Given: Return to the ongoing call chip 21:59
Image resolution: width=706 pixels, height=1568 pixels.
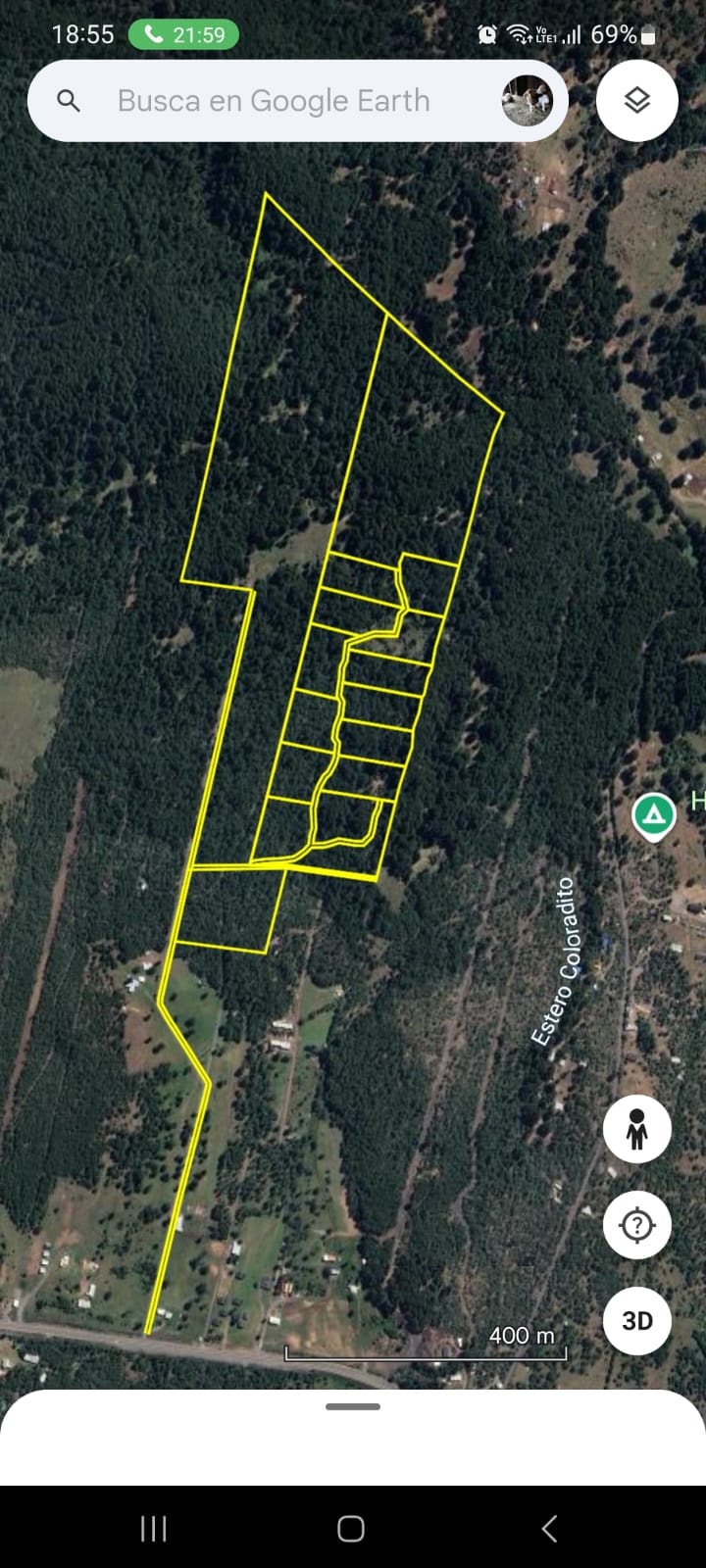Looking at the screenshot, I should click(184, 35).
